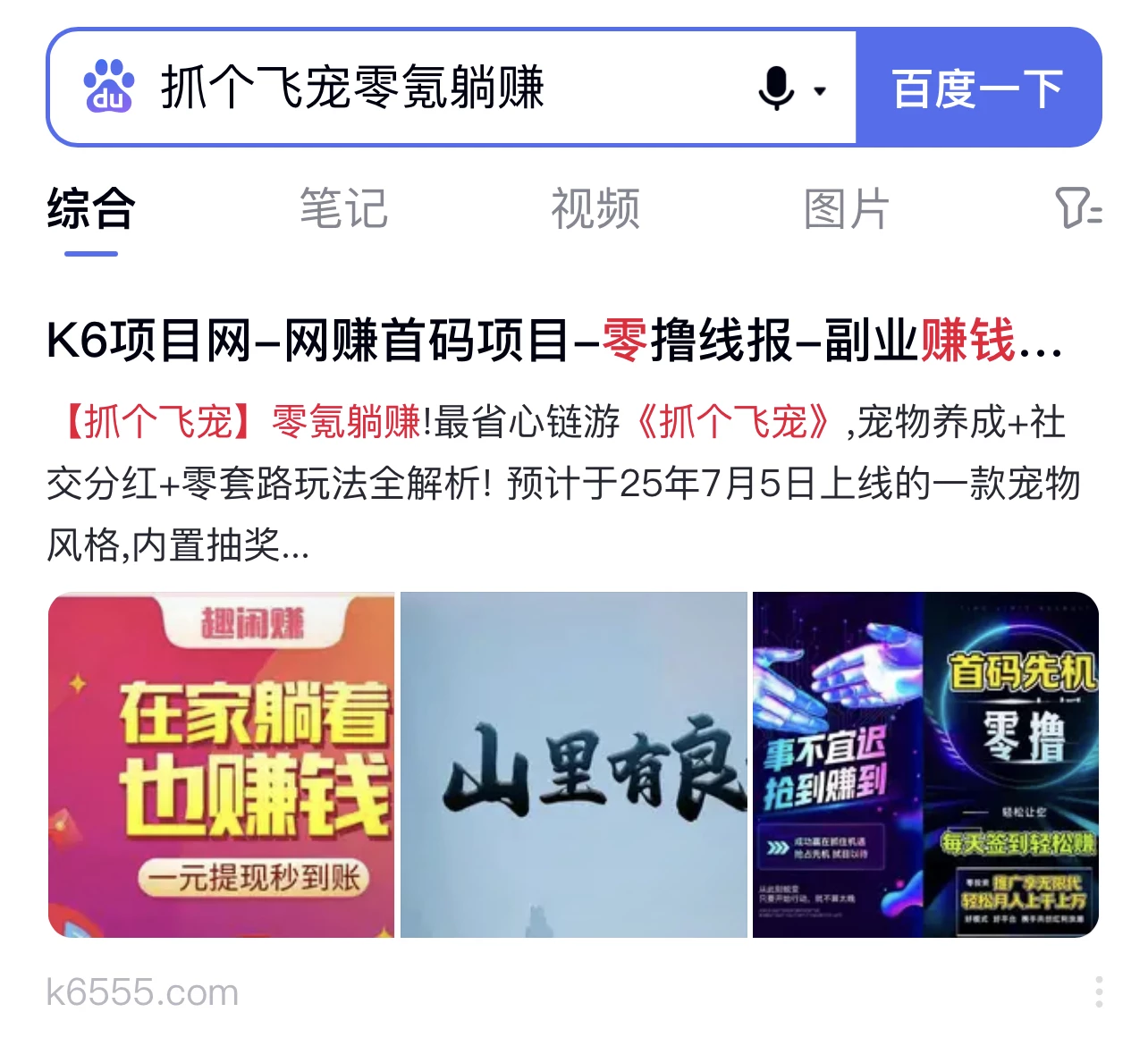Open the 首码先机 零撸 image
The image size is (1148, 1046).
(x=925, y=764)
